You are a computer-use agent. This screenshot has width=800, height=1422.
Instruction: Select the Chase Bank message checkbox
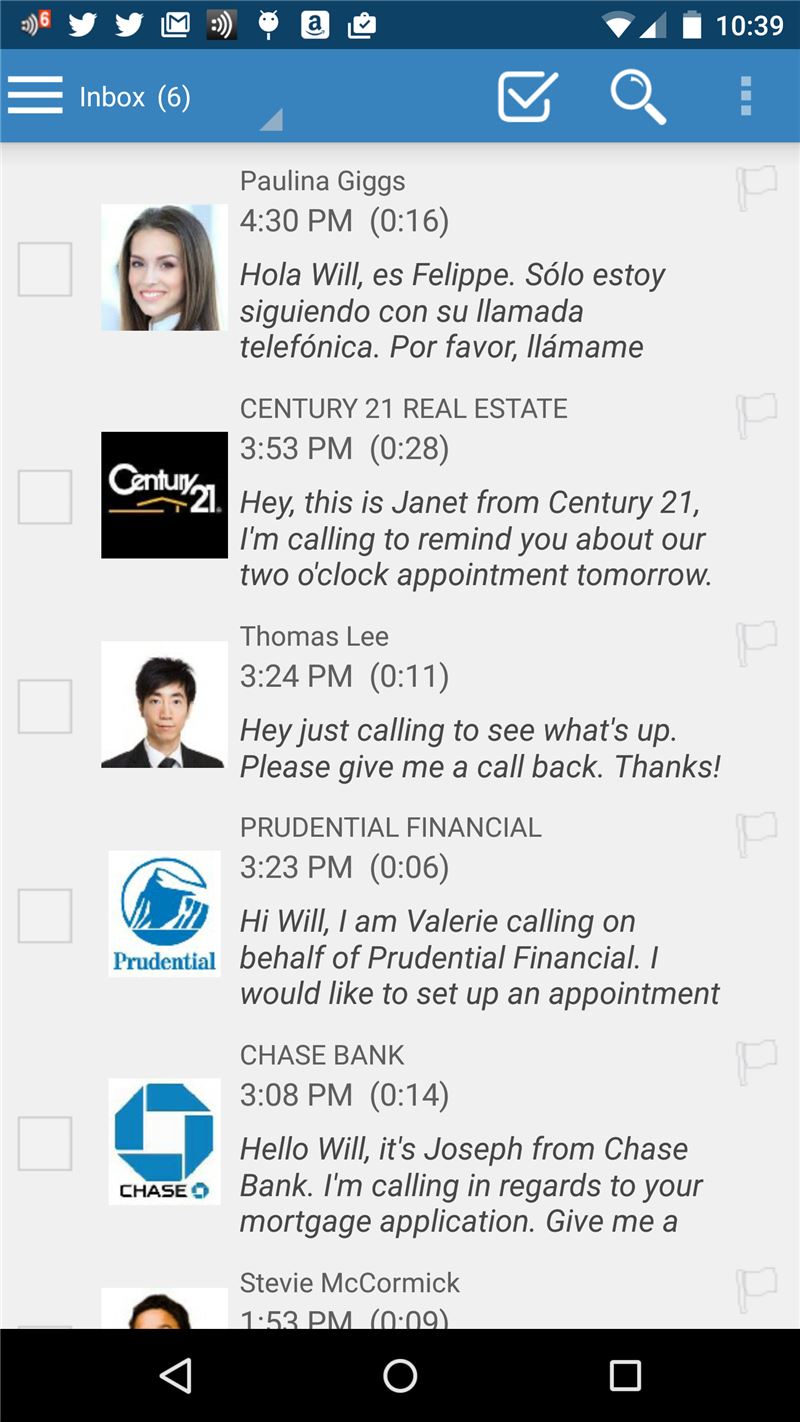coord(45,1143)
